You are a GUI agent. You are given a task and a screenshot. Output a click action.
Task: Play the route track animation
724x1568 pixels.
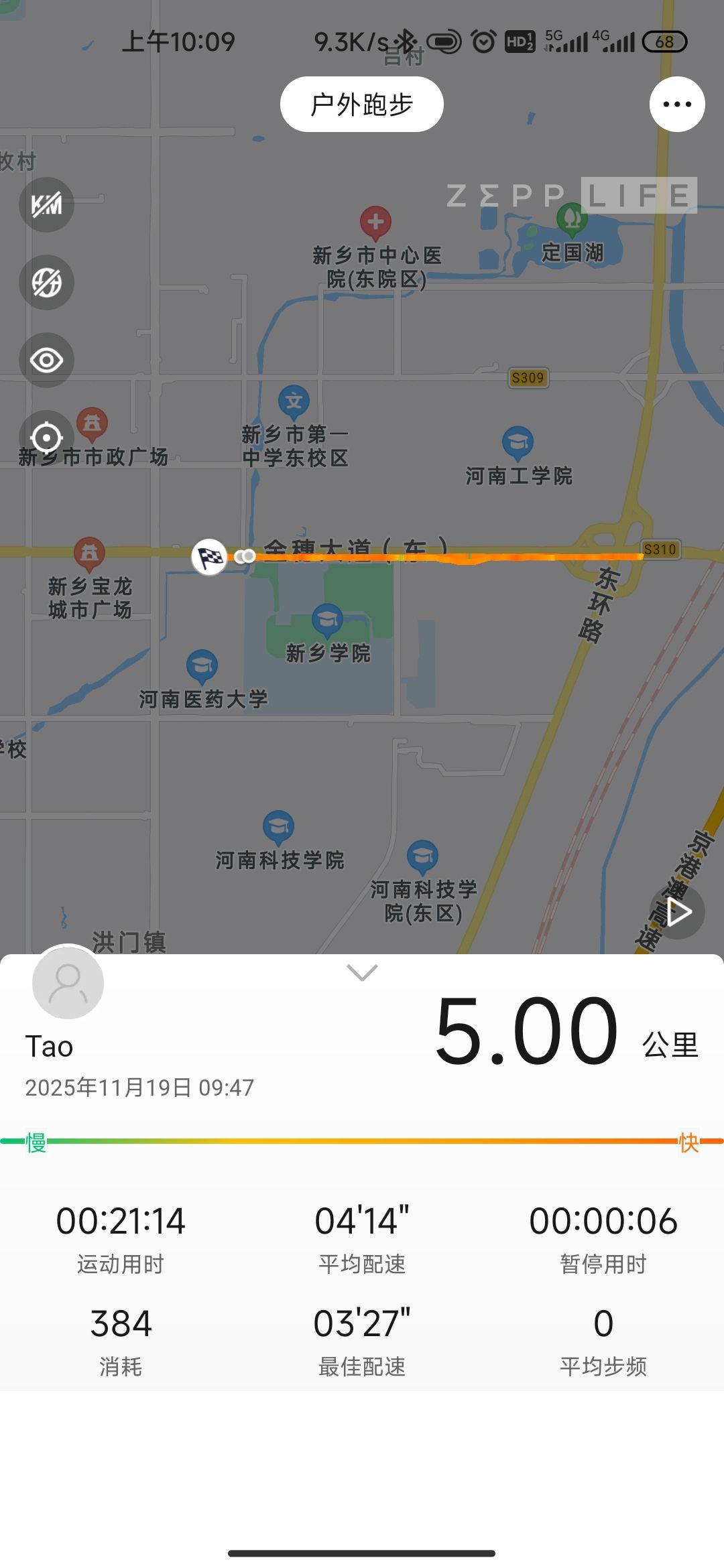pyautogui.click(x=677, y=911)
